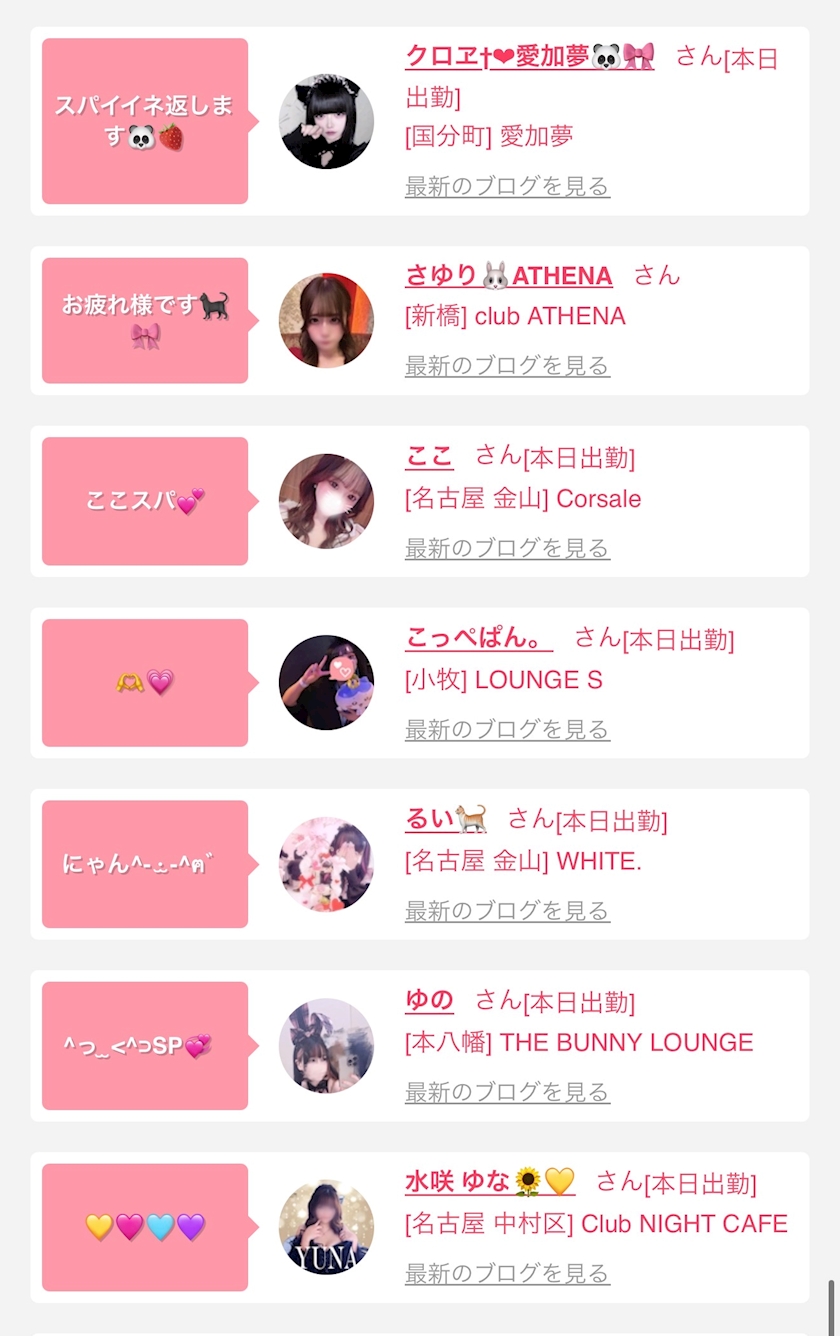The width and height of the screenshot is (840, 1336).
Task: Tap こっぺぱん。's round profile picture
Action: pyautogui.click(x=326, y=682)
